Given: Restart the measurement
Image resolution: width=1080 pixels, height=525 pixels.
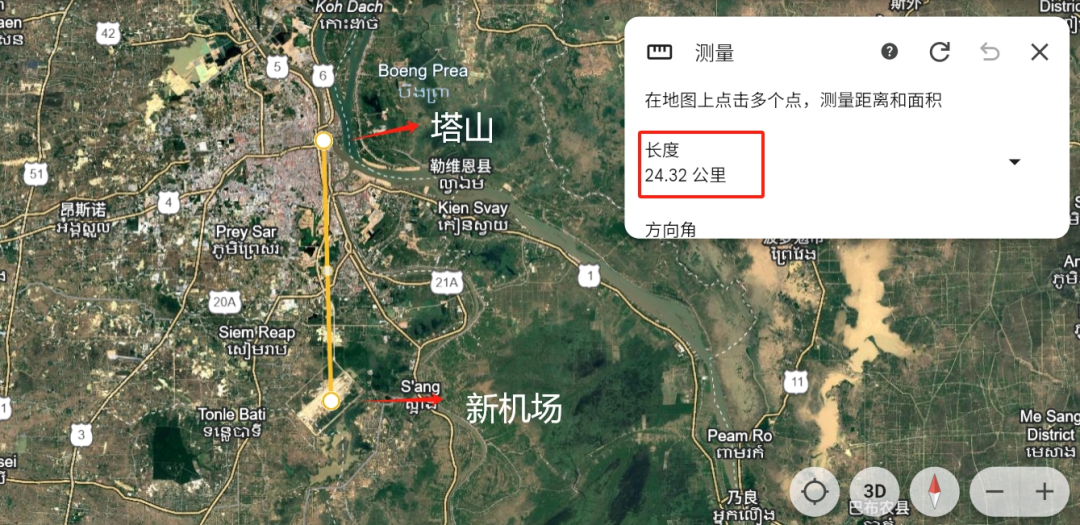Looking at the screenshot, I should click(939, 52).
